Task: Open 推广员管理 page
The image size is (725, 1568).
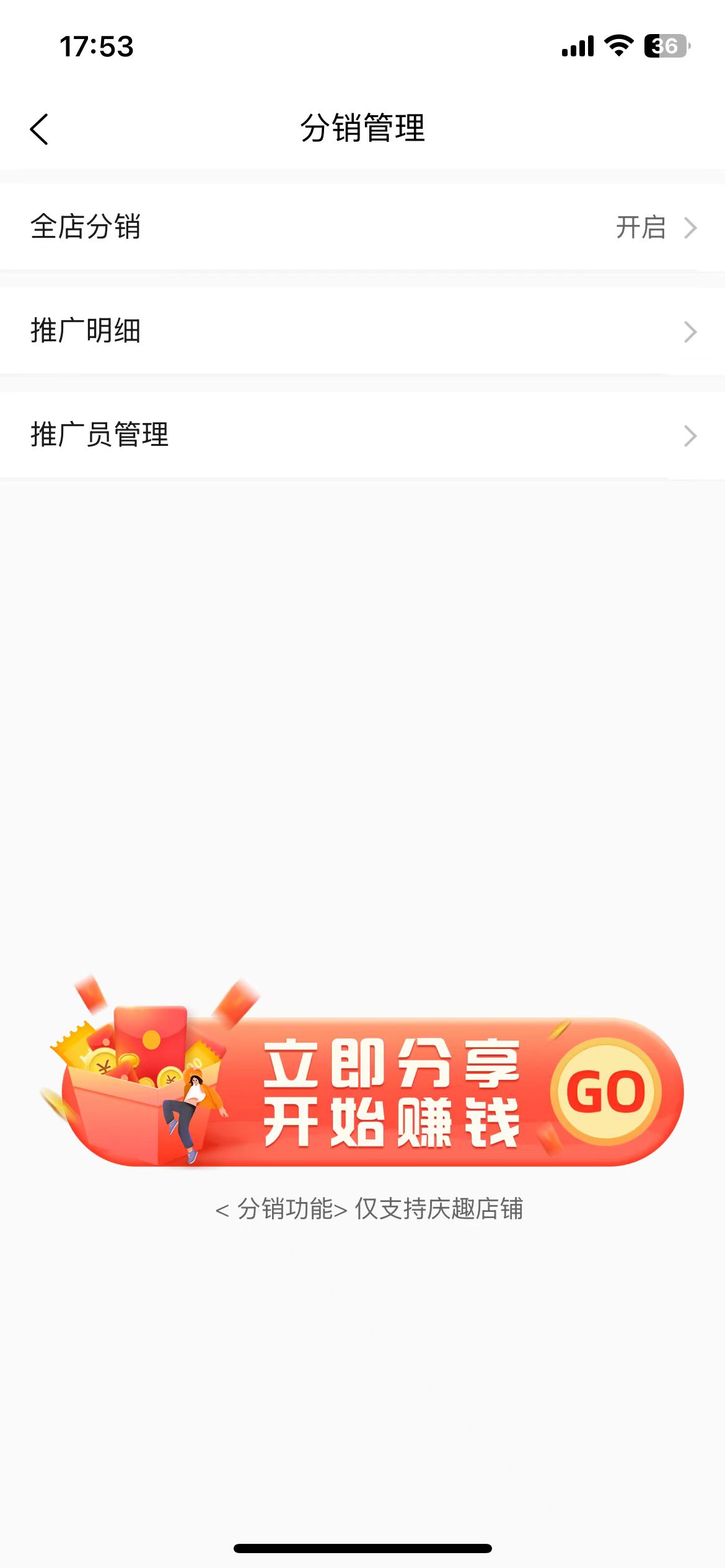Action: point(362,435)
